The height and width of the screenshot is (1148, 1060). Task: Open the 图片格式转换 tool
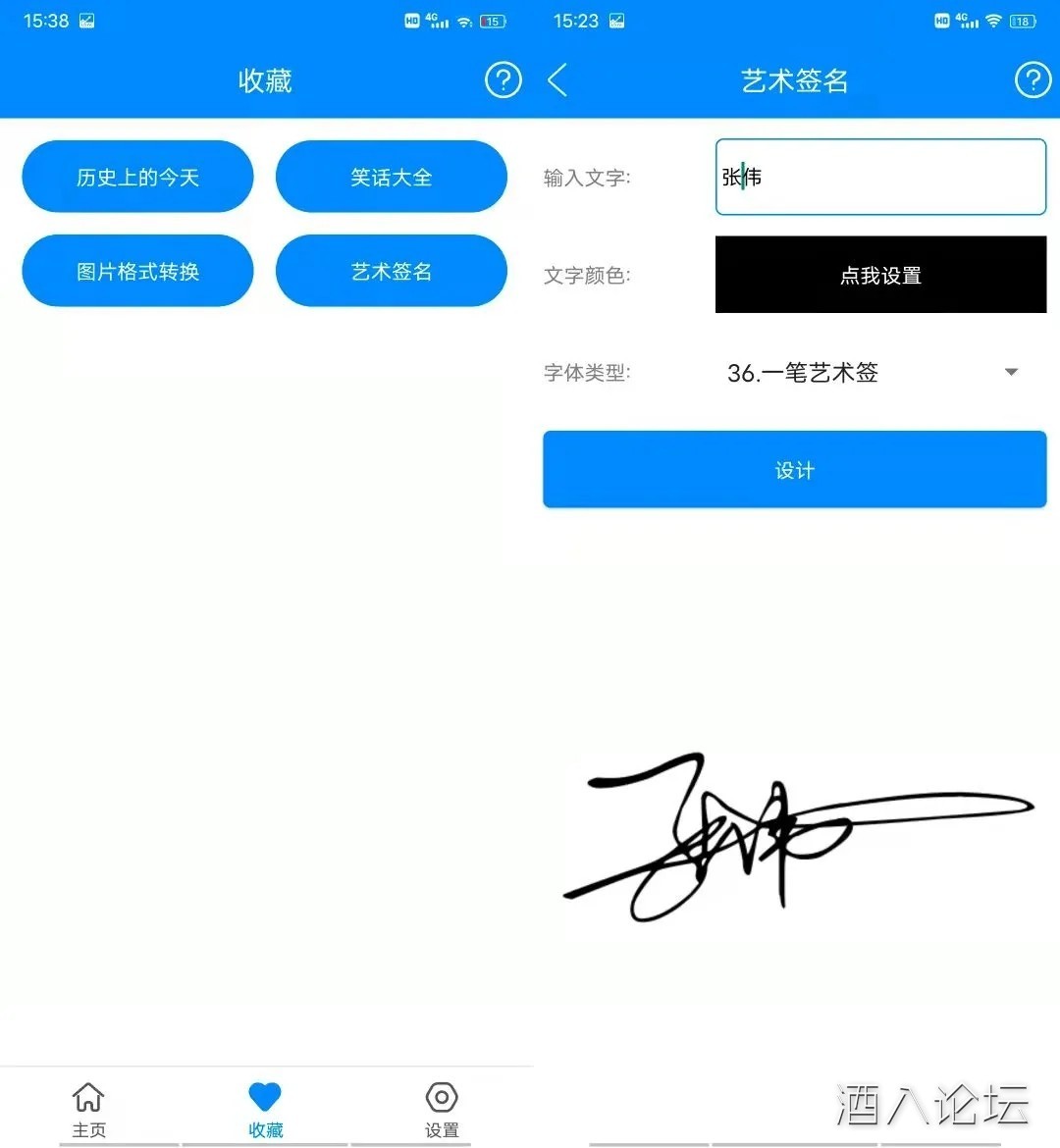point(137,271)
